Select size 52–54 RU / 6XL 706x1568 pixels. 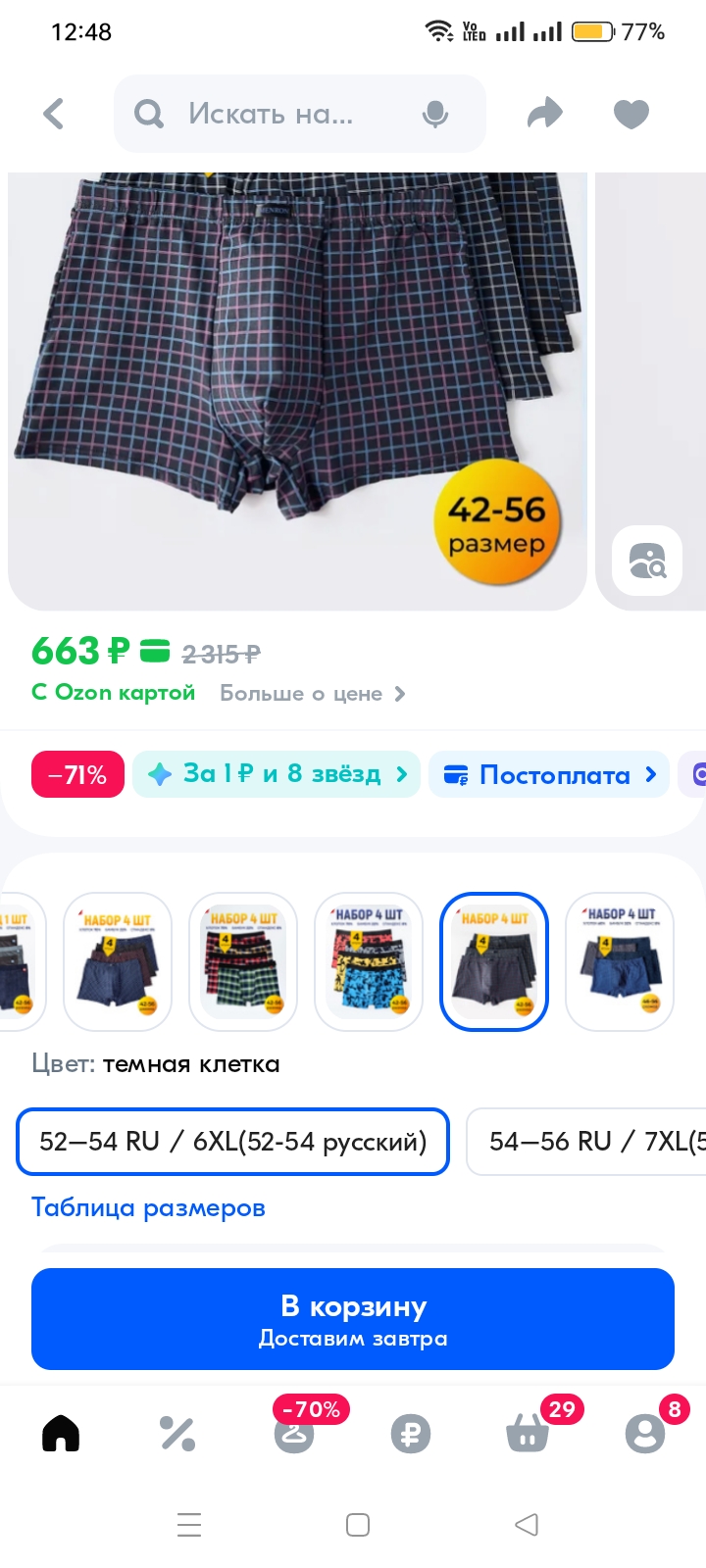pos(232,1142)
